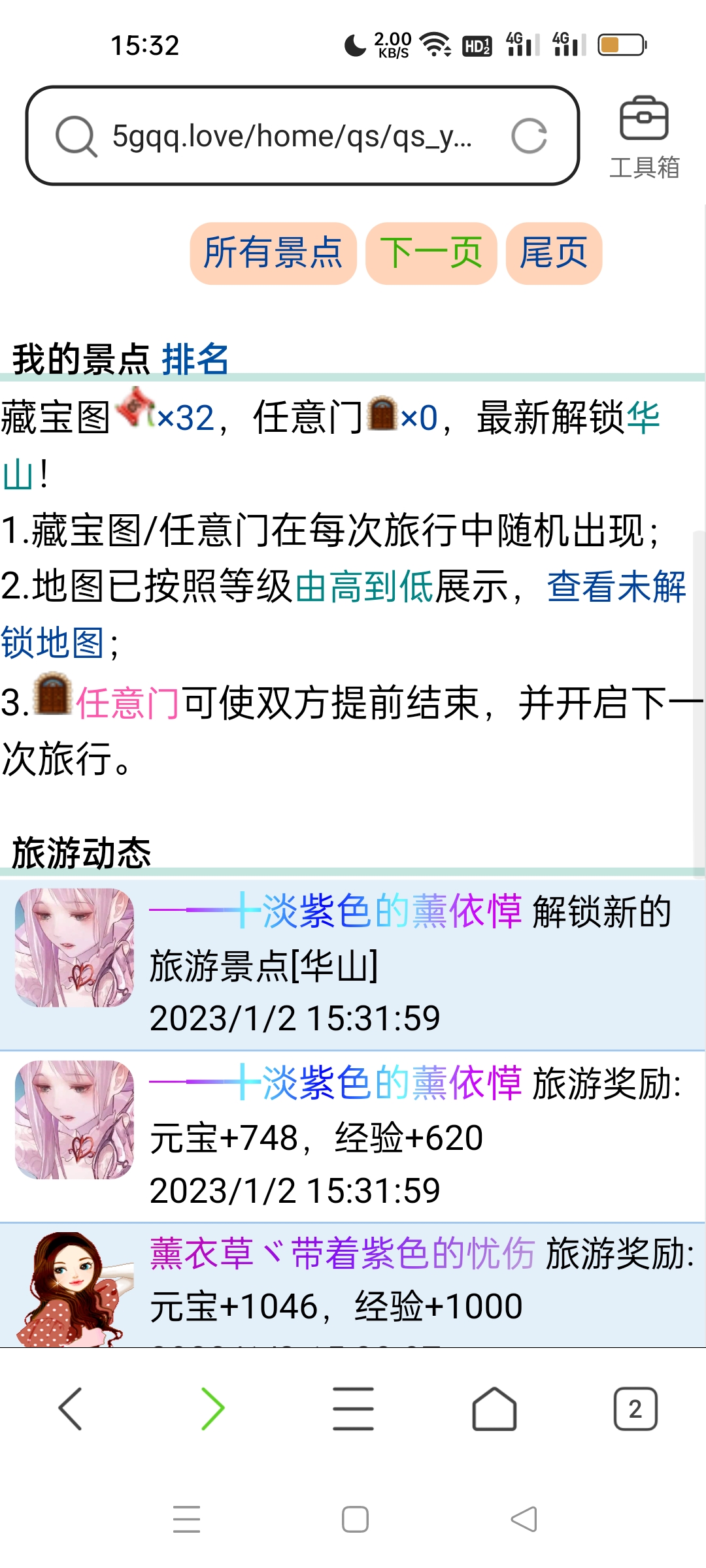The image size is (706, 1568).
Task: Open the 工具箱 toolbox
Action: tap(644, 137)
